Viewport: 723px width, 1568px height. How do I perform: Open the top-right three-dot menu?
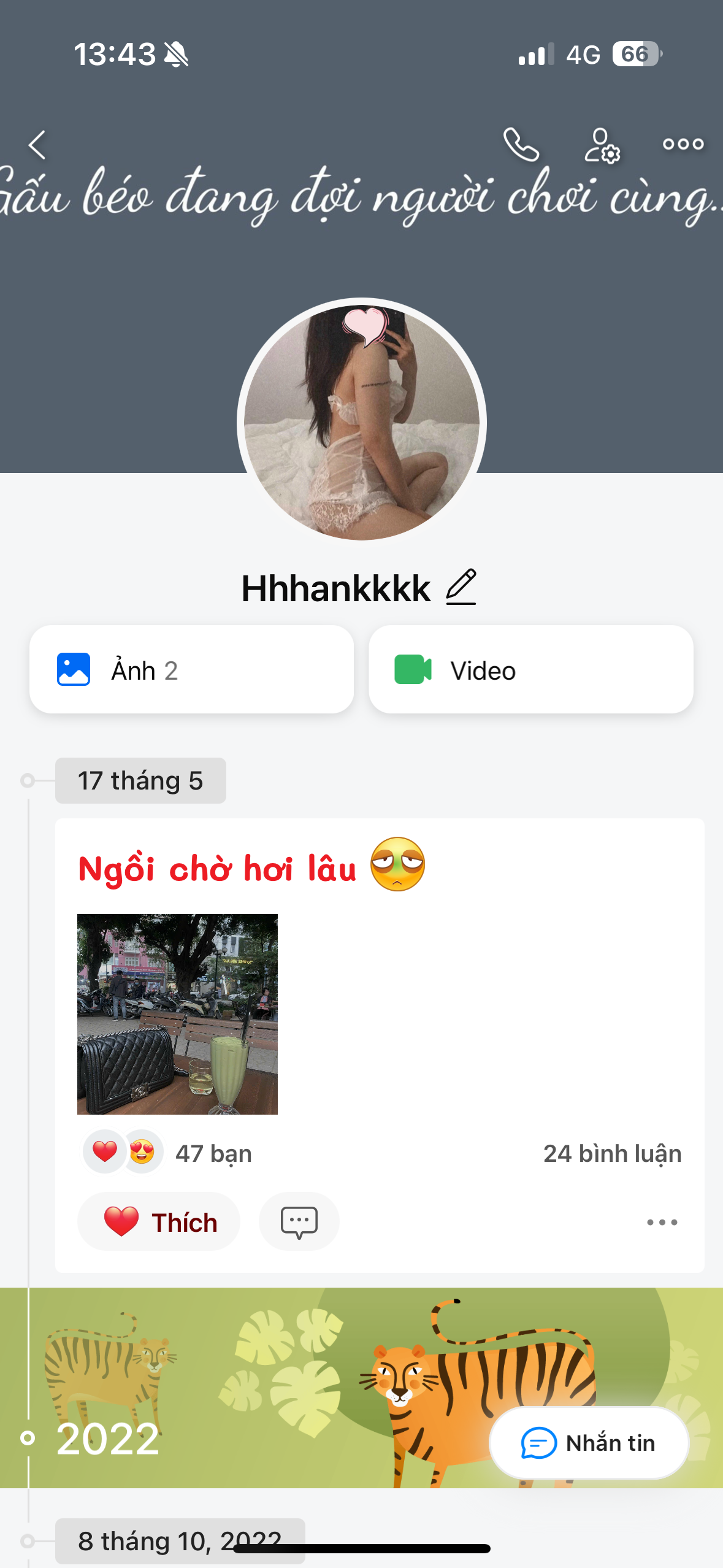tap(683, 145)
